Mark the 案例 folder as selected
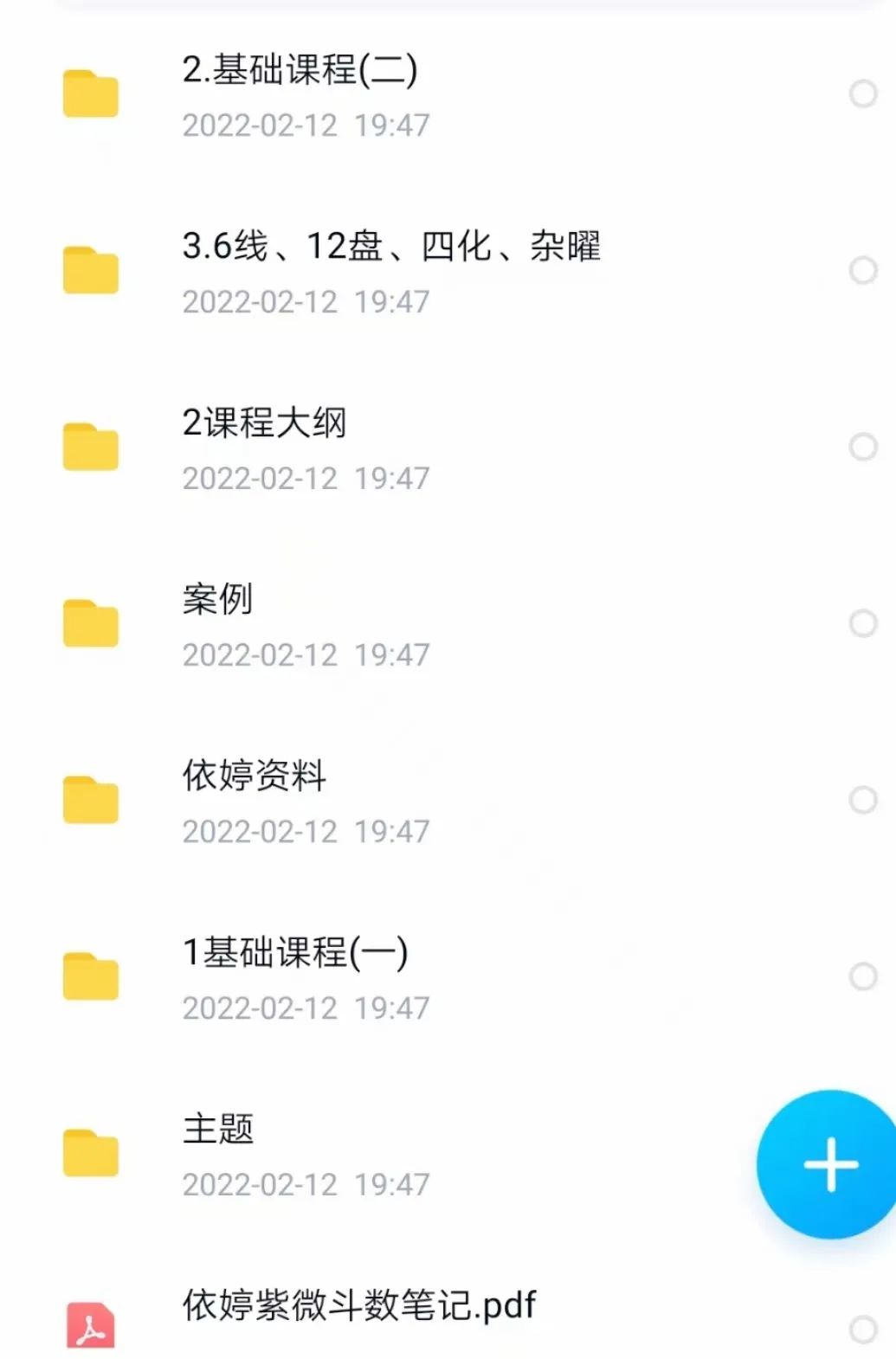Viewport: 896px width, 1359px height. (x=863, y=623)
